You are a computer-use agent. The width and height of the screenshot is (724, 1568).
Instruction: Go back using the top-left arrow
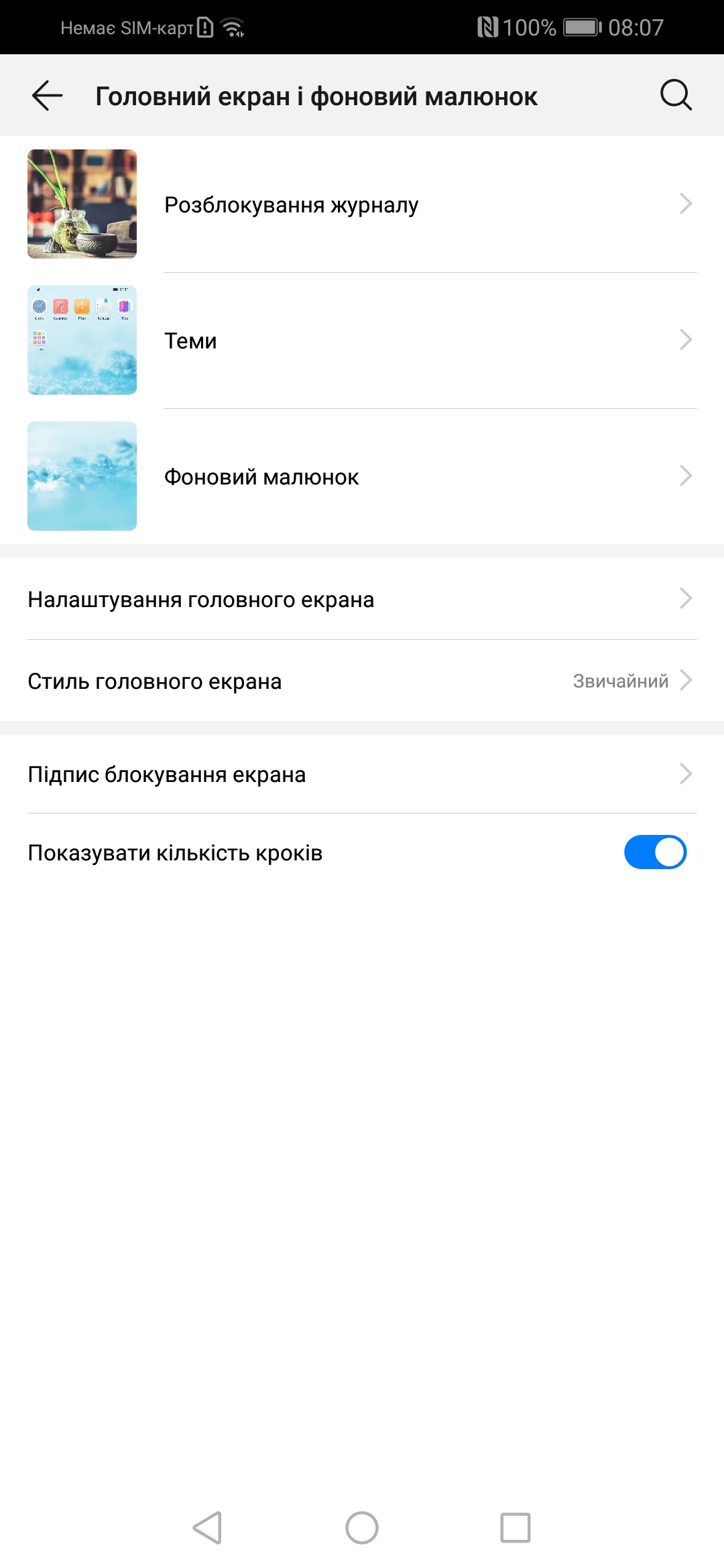click(x=47, y=95)
